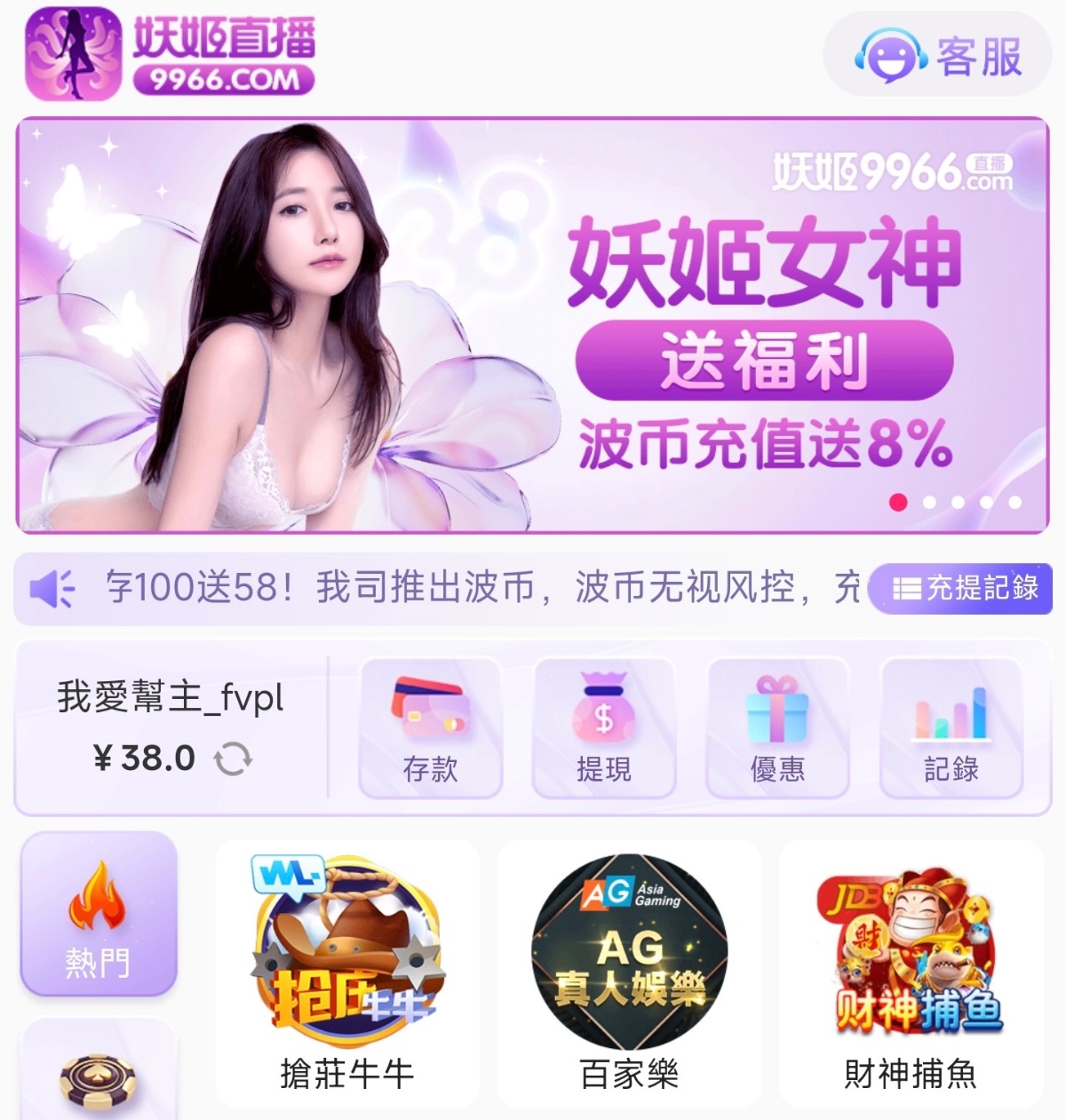
Task: Tap the announcement marquee text
Action: (480, 588)
